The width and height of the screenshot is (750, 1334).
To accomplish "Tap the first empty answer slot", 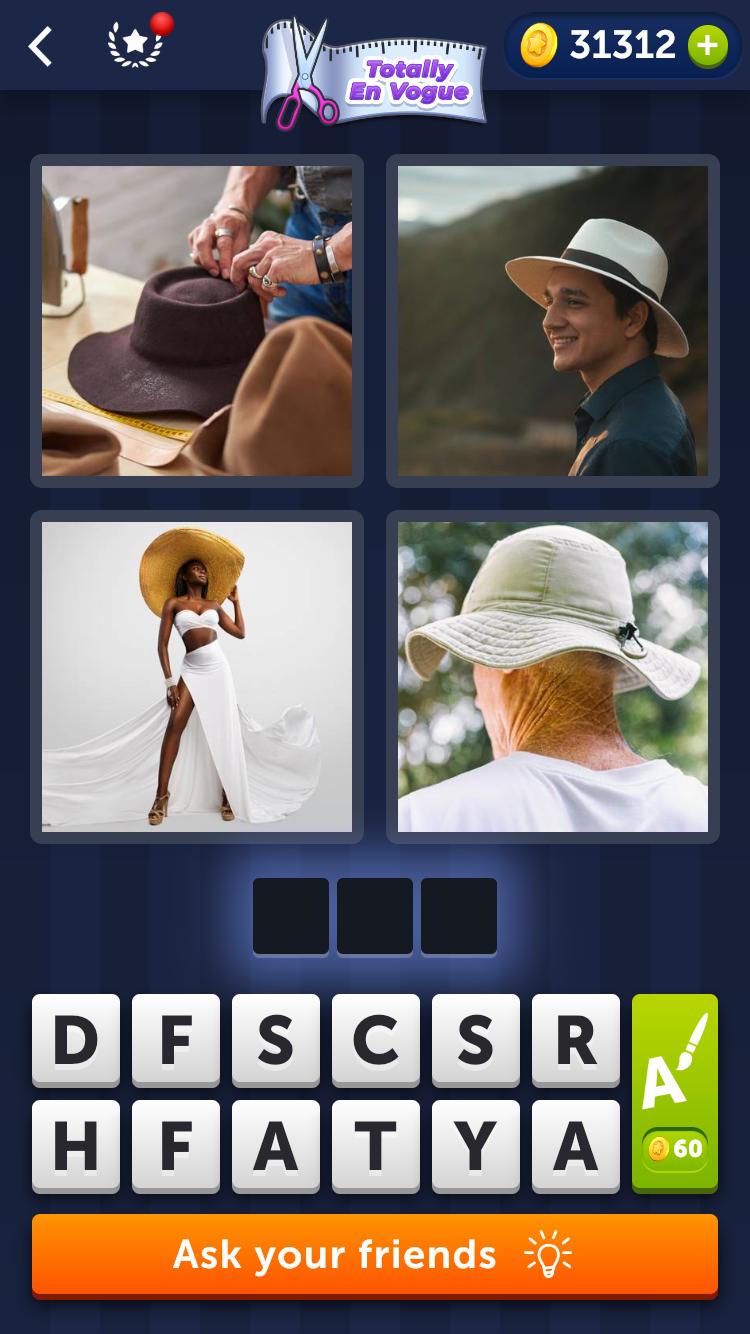I will 291,916.
